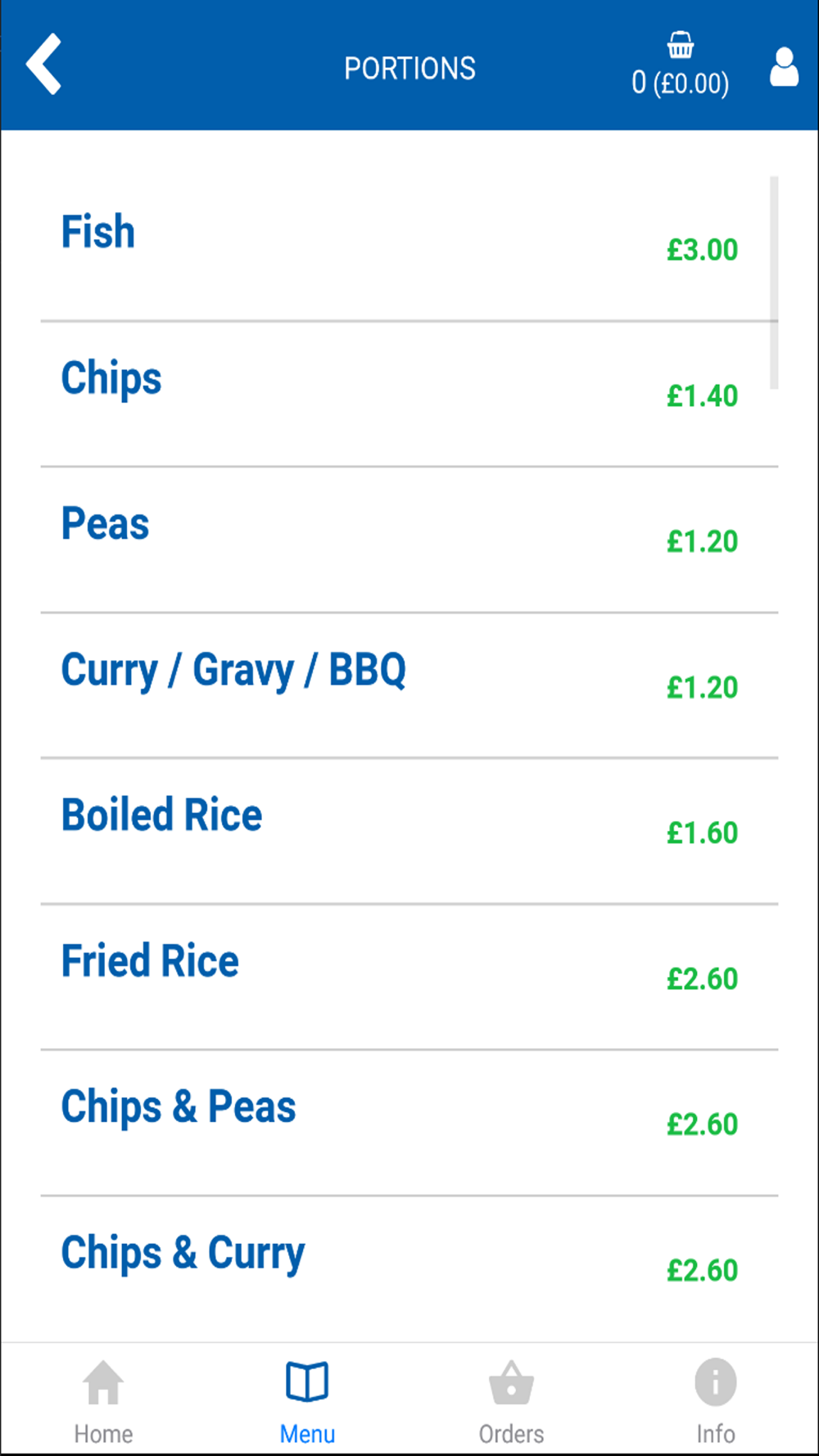This screenshot has height=1456, width=819.
Task: Open Curry / Gravy / BBQ item
Action: click(x=409, y=686)
